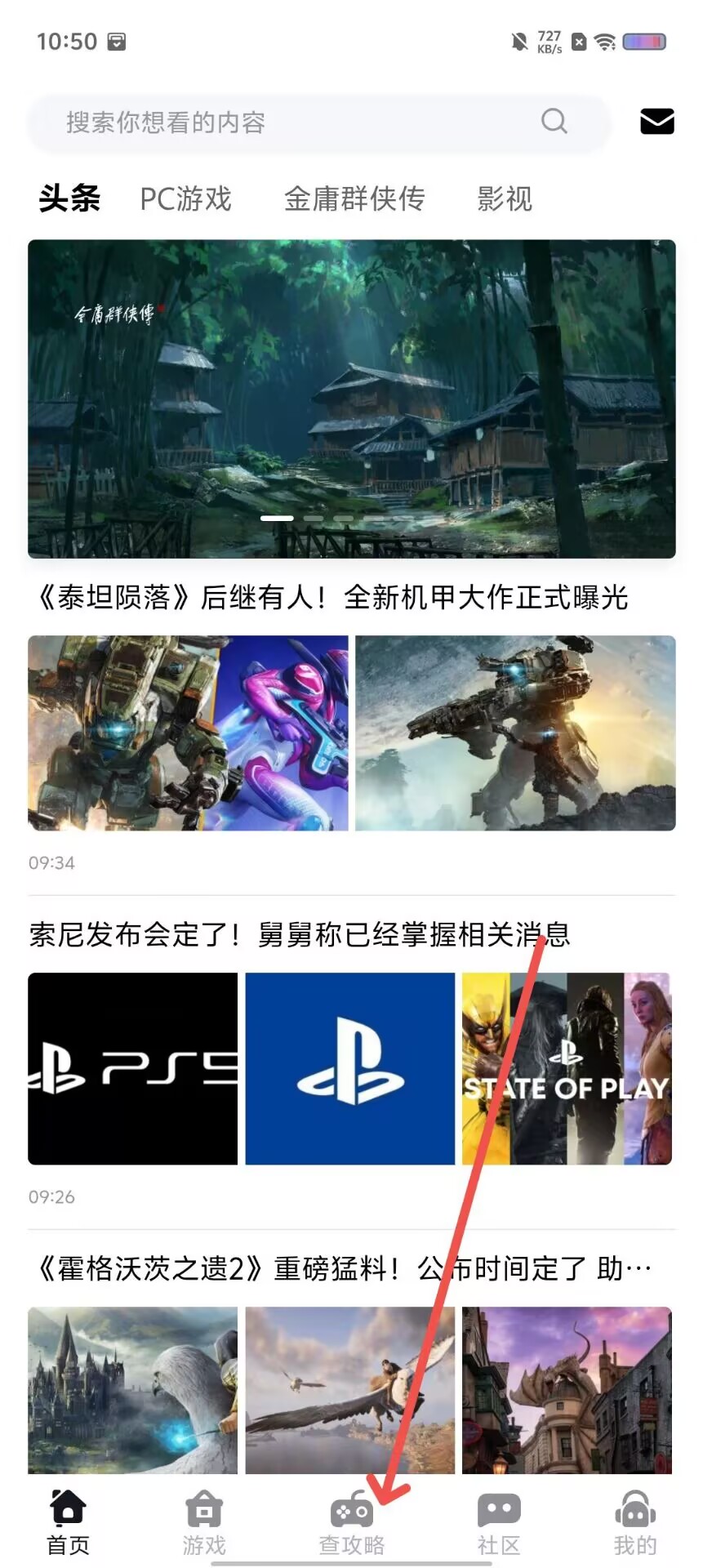Read the 索尼发布会 news article

(300, 934)
